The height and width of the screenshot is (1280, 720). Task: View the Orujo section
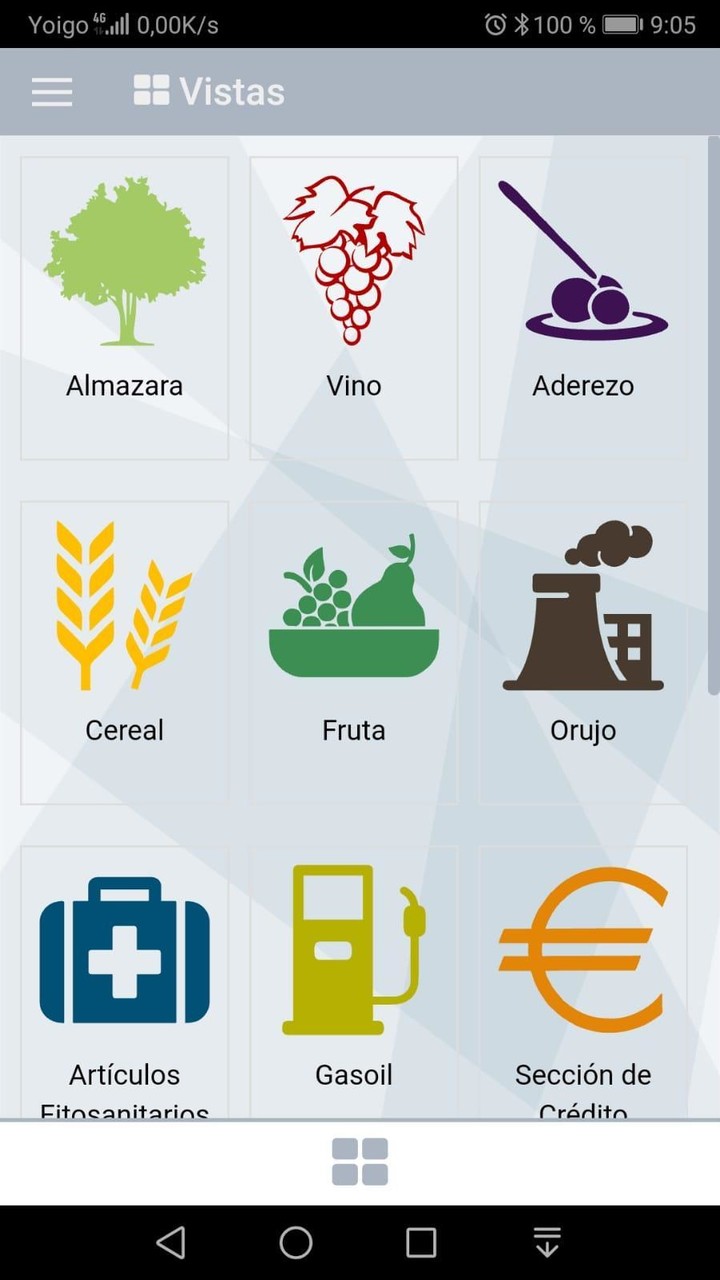click(583, 652)
